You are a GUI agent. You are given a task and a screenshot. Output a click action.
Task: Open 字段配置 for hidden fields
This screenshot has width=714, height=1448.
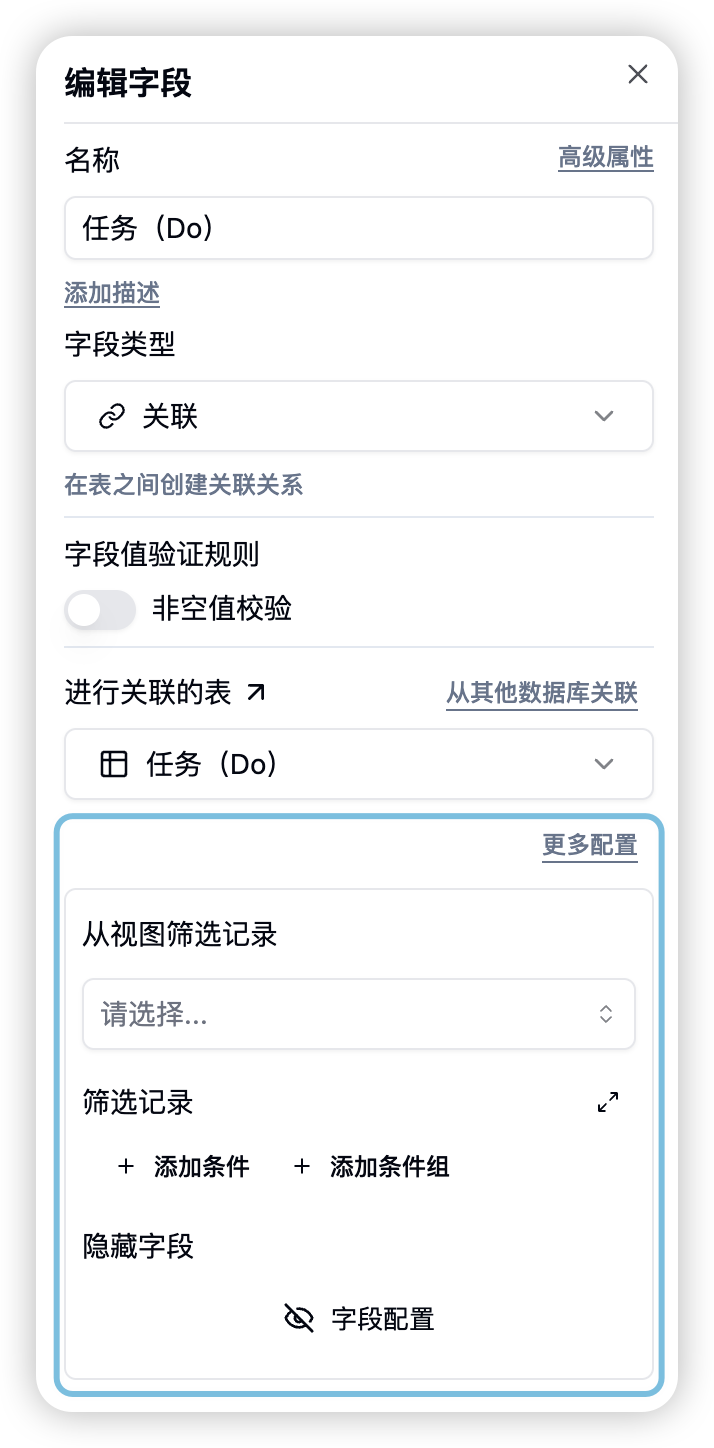(359, 1319)
